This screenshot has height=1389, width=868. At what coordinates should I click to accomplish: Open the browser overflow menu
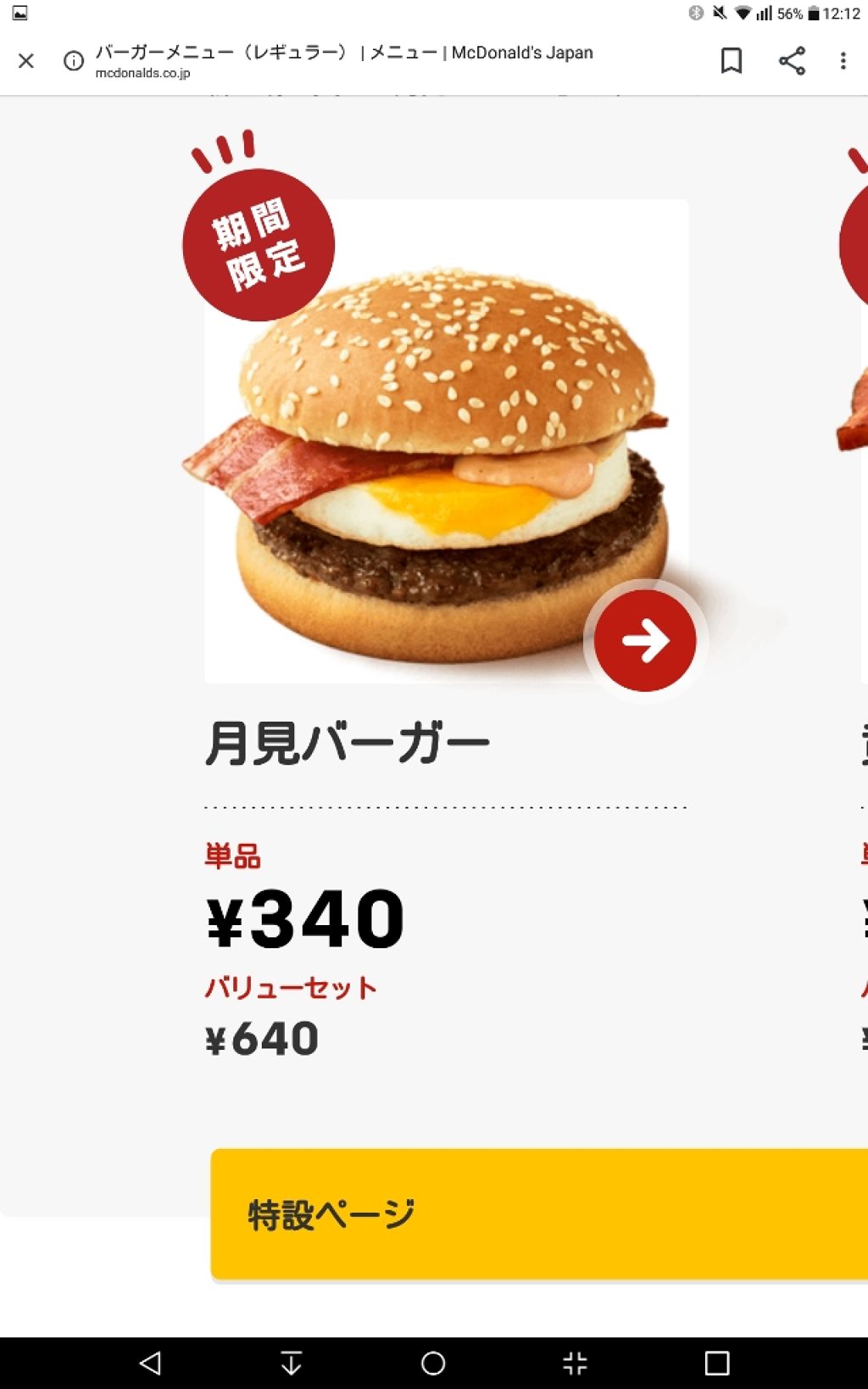tap(843, 61)
